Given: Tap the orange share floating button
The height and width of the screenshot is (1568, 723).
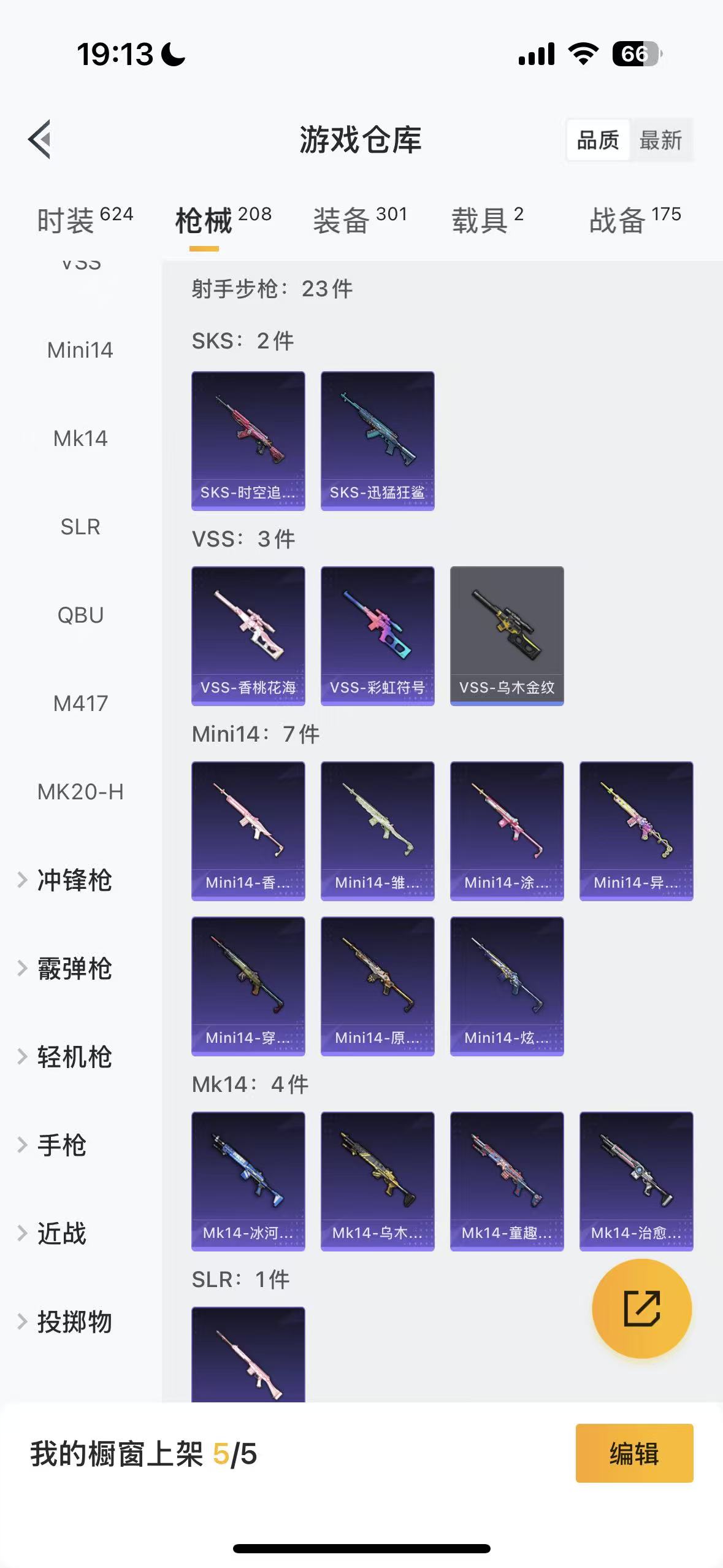Looking at the screenshot, I should pyautogui.click(x=641, y=1309).
